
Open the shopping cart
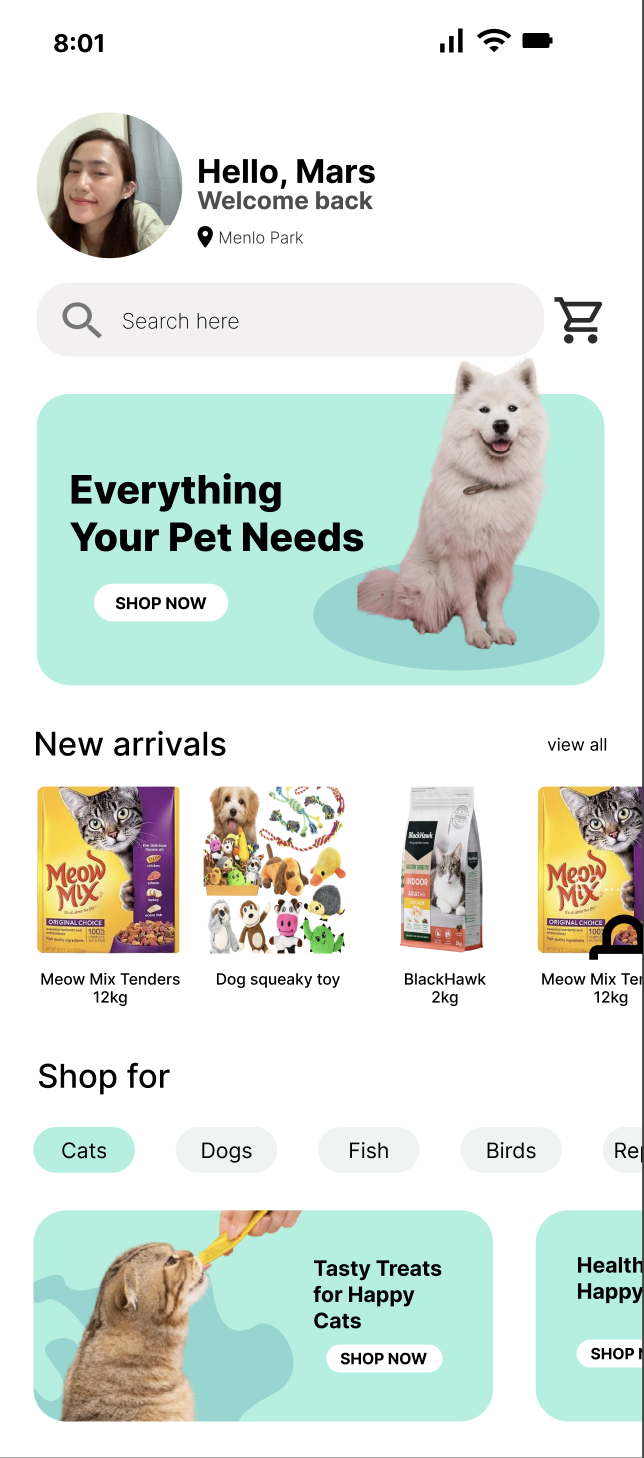[x=579, y=320]
